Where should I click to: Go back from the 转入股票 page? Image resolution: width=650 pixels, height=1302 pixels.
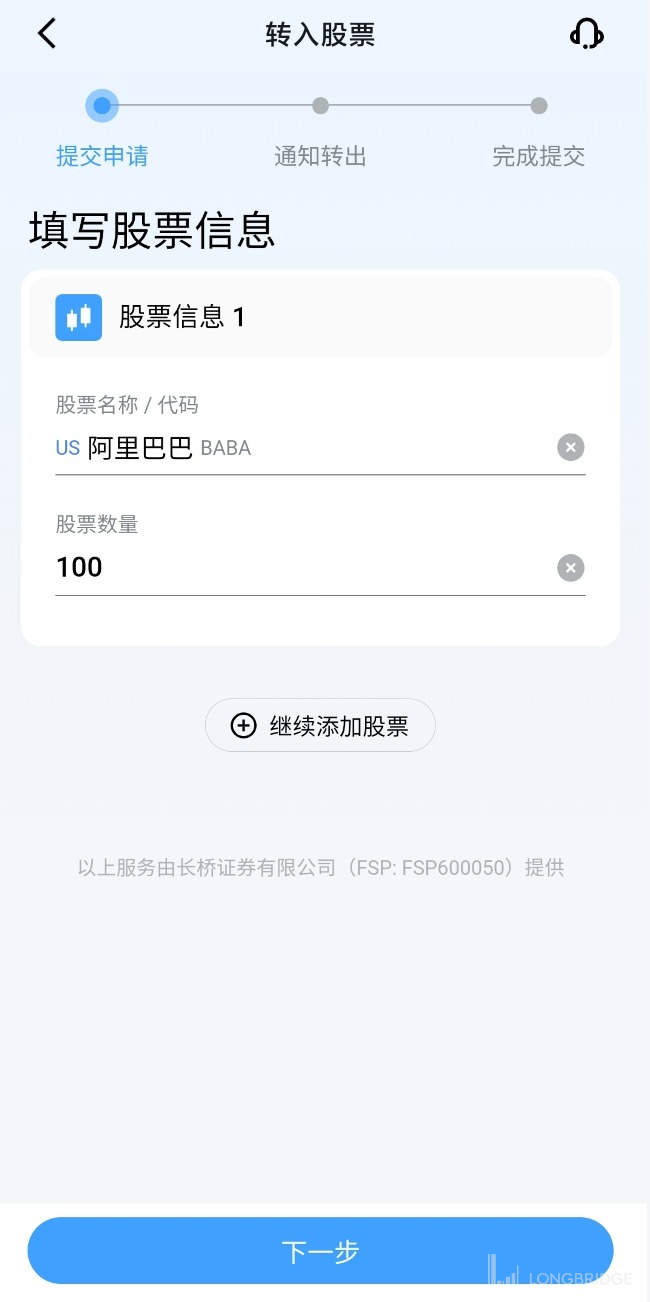click(x=47, y=34)
